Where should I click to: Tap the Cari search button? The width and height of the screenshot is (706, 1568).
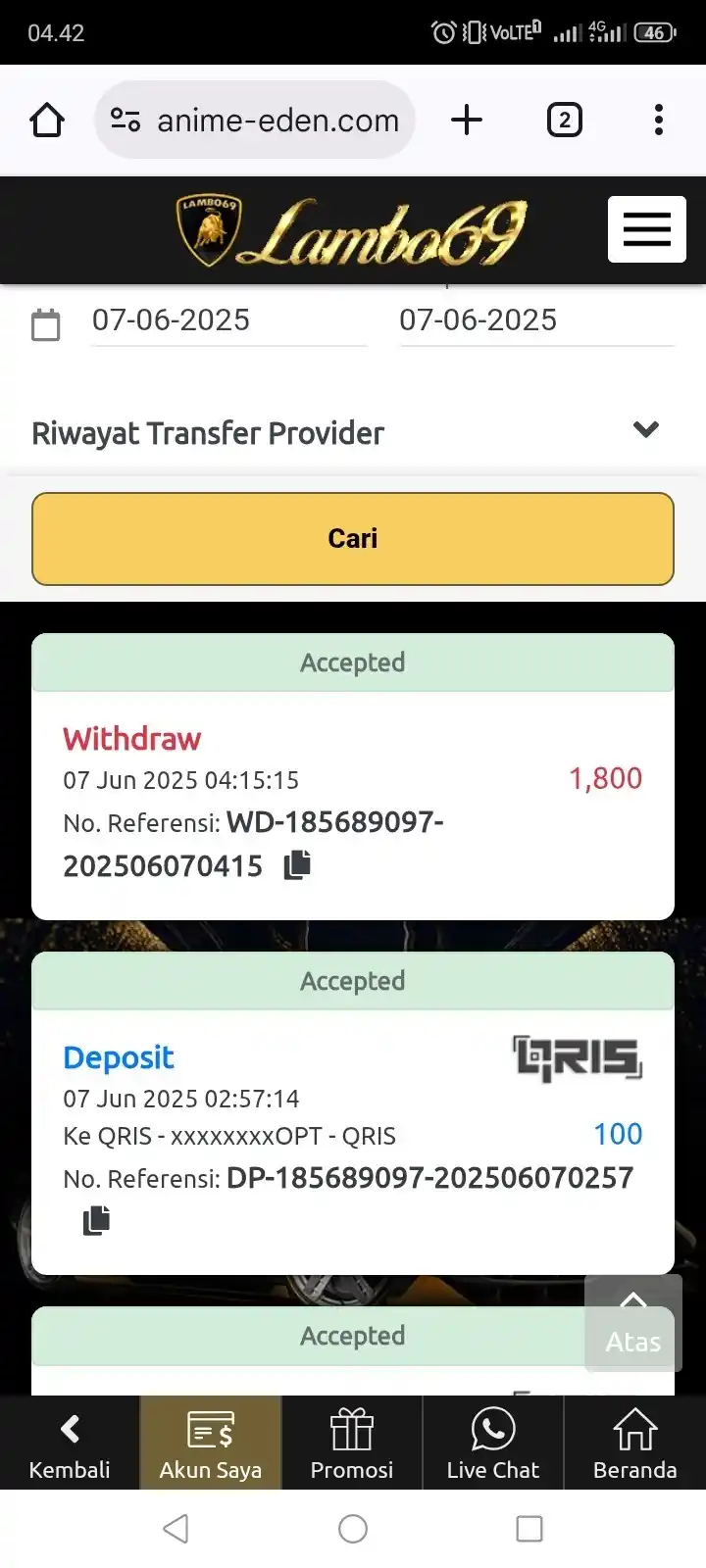pos(353,538)
